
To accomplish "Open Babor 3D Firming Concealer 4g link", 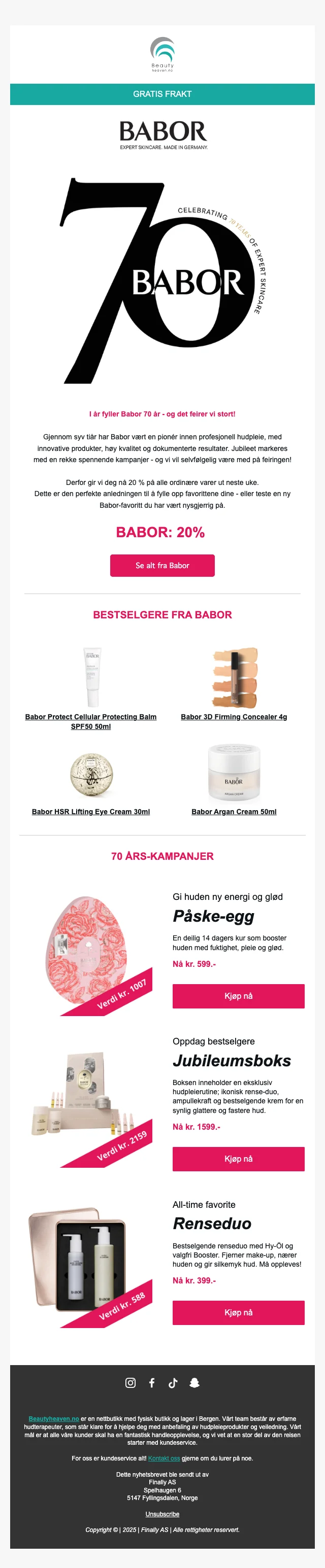I will click(234, 717).
